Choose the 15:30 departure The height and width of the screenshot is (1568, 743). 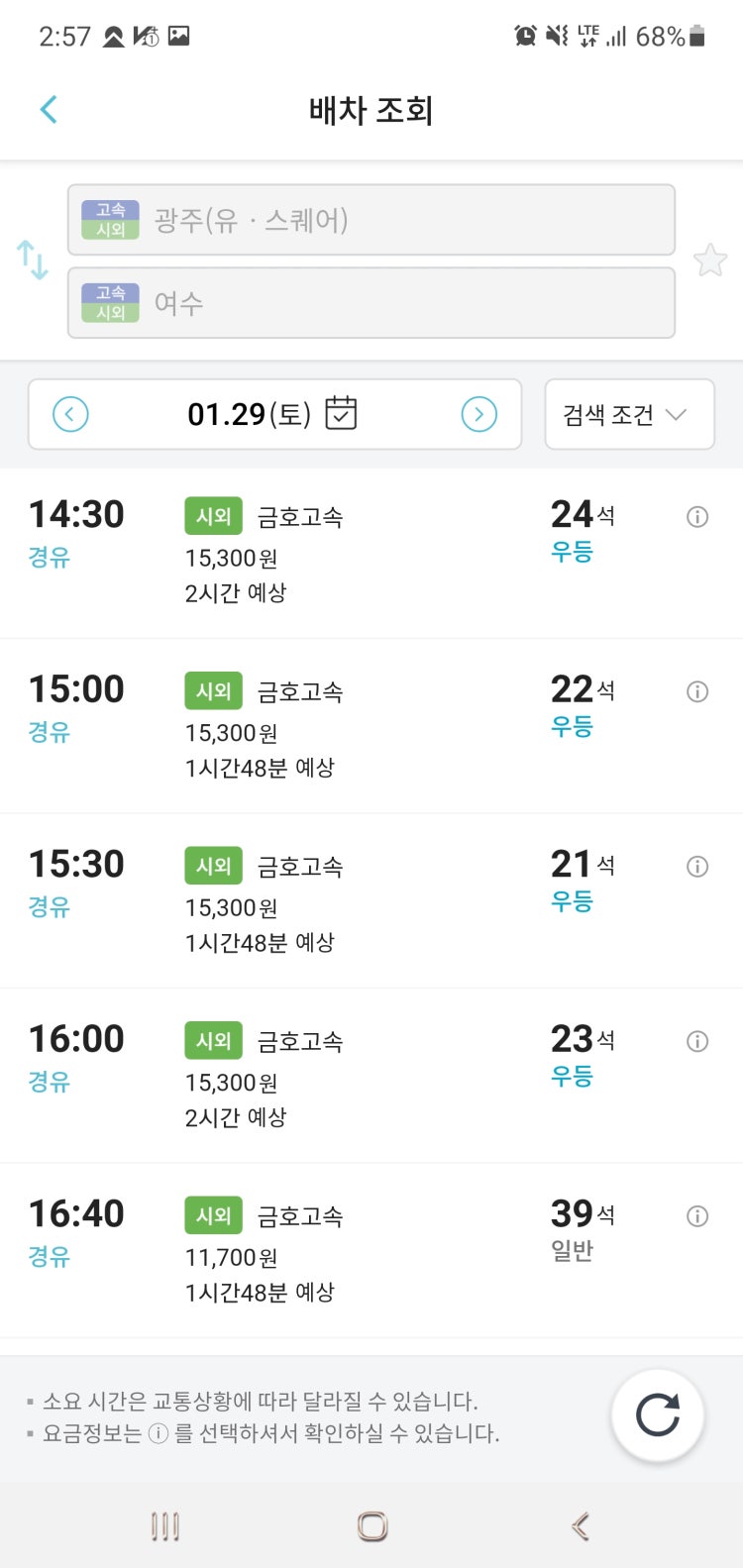pos(371,901)
